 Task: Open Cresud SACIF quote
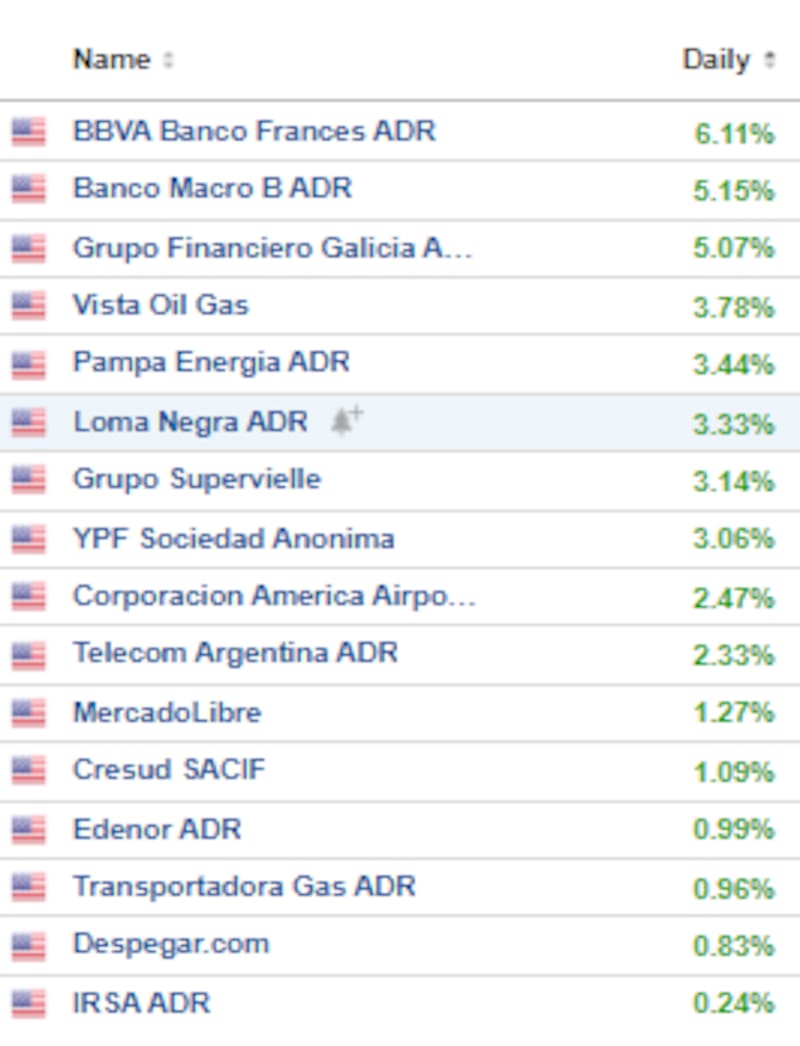pyautogui.click(x=169, y=770)
